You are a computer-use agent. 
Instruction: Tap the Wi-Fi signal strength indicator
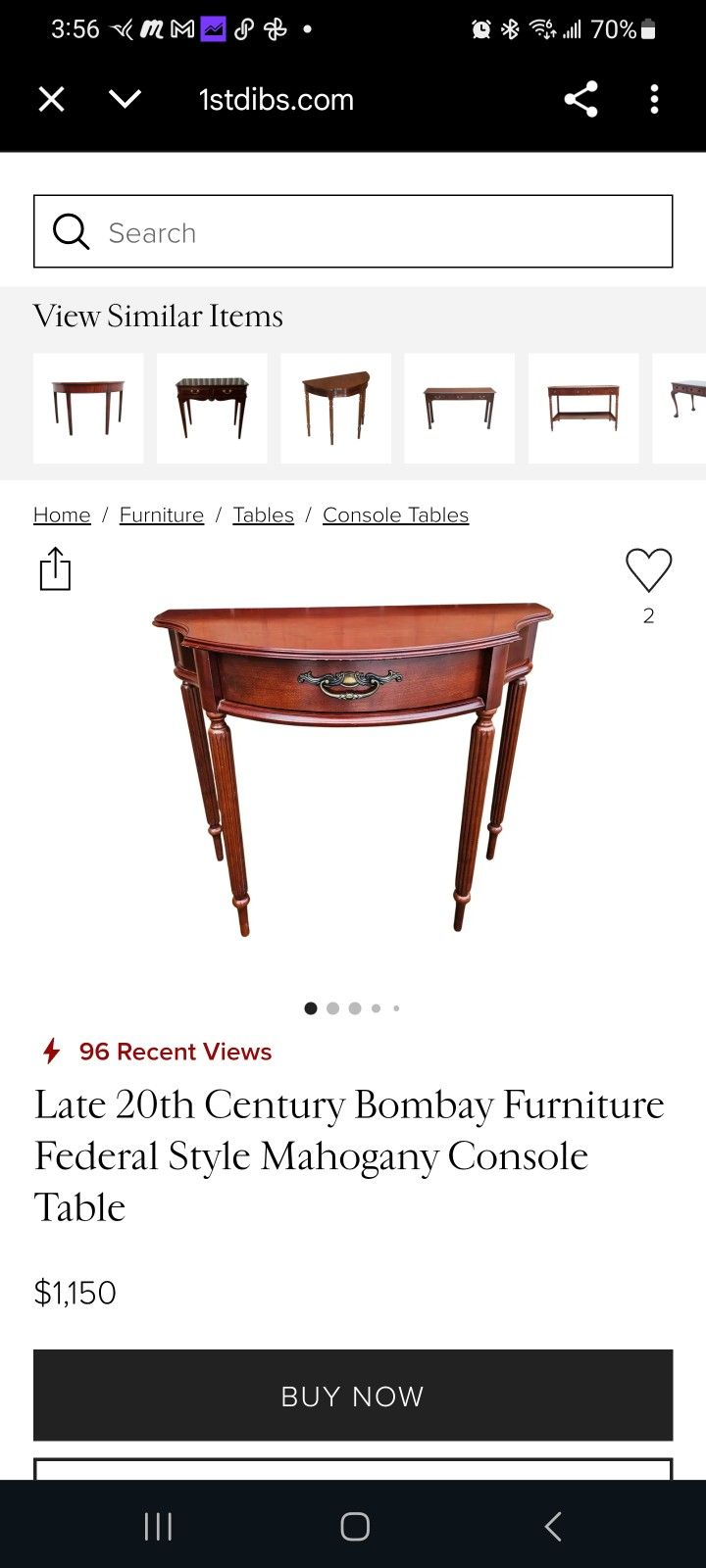545,29
